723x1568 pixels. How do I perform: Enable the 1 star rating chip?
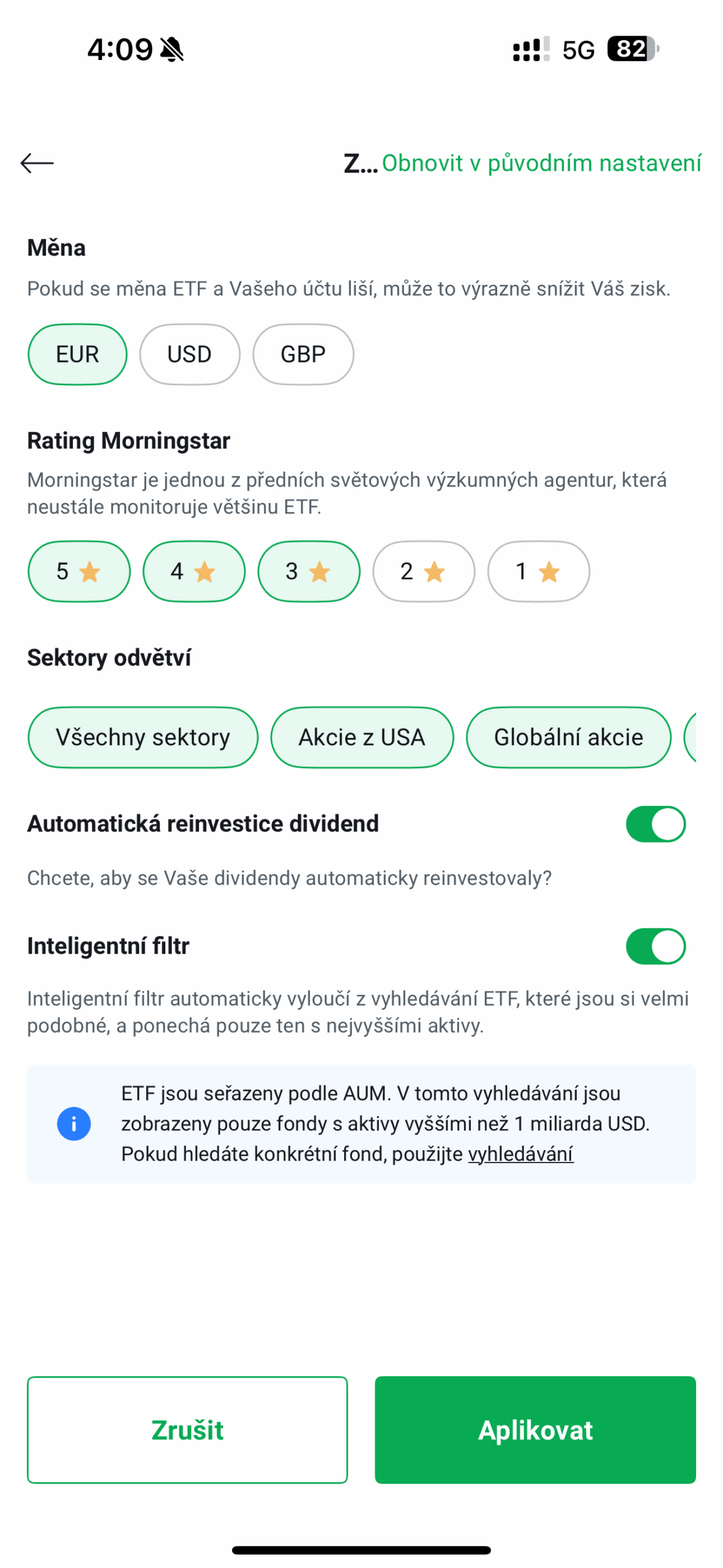(538, 571)
